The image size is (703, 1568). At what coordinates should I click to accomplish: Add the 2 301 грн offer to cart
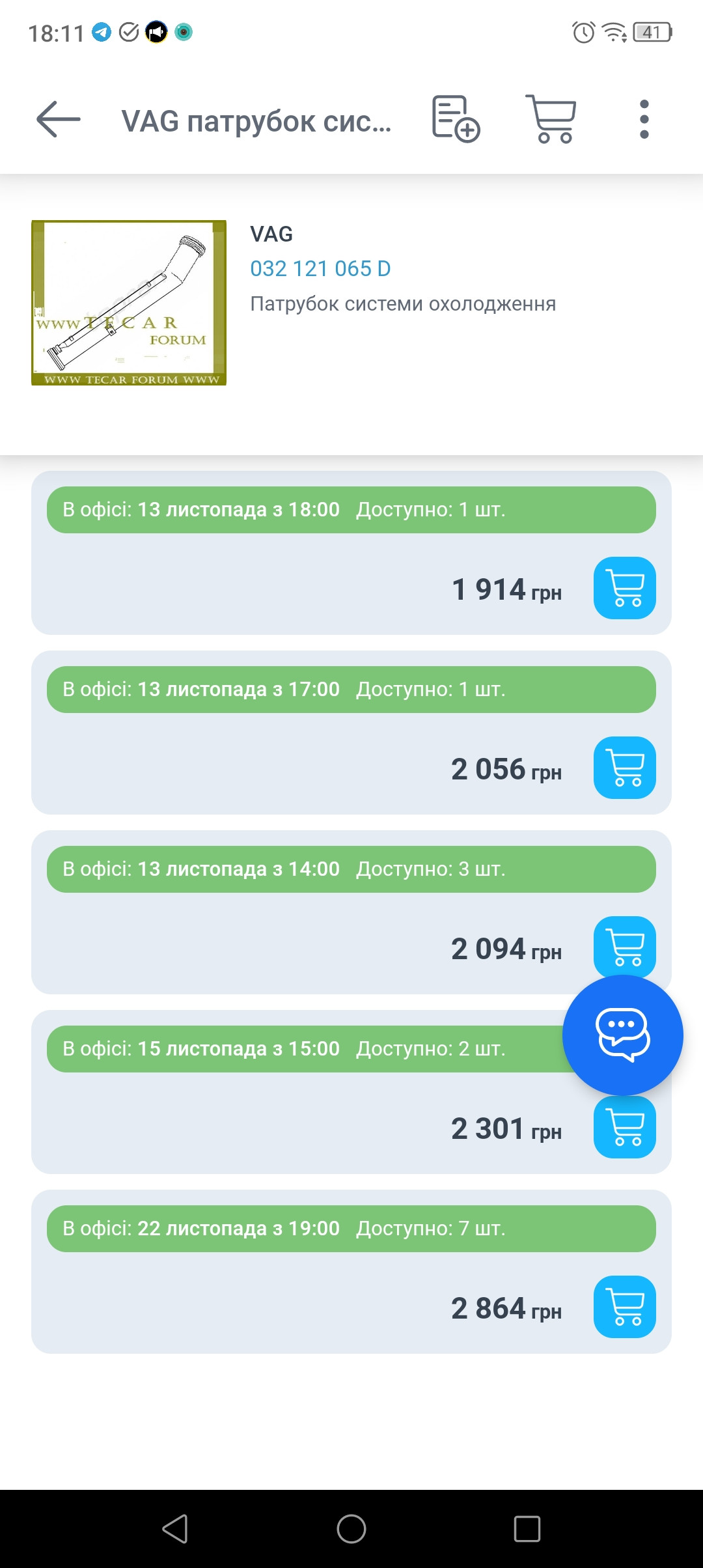(x=624, y=1129)
